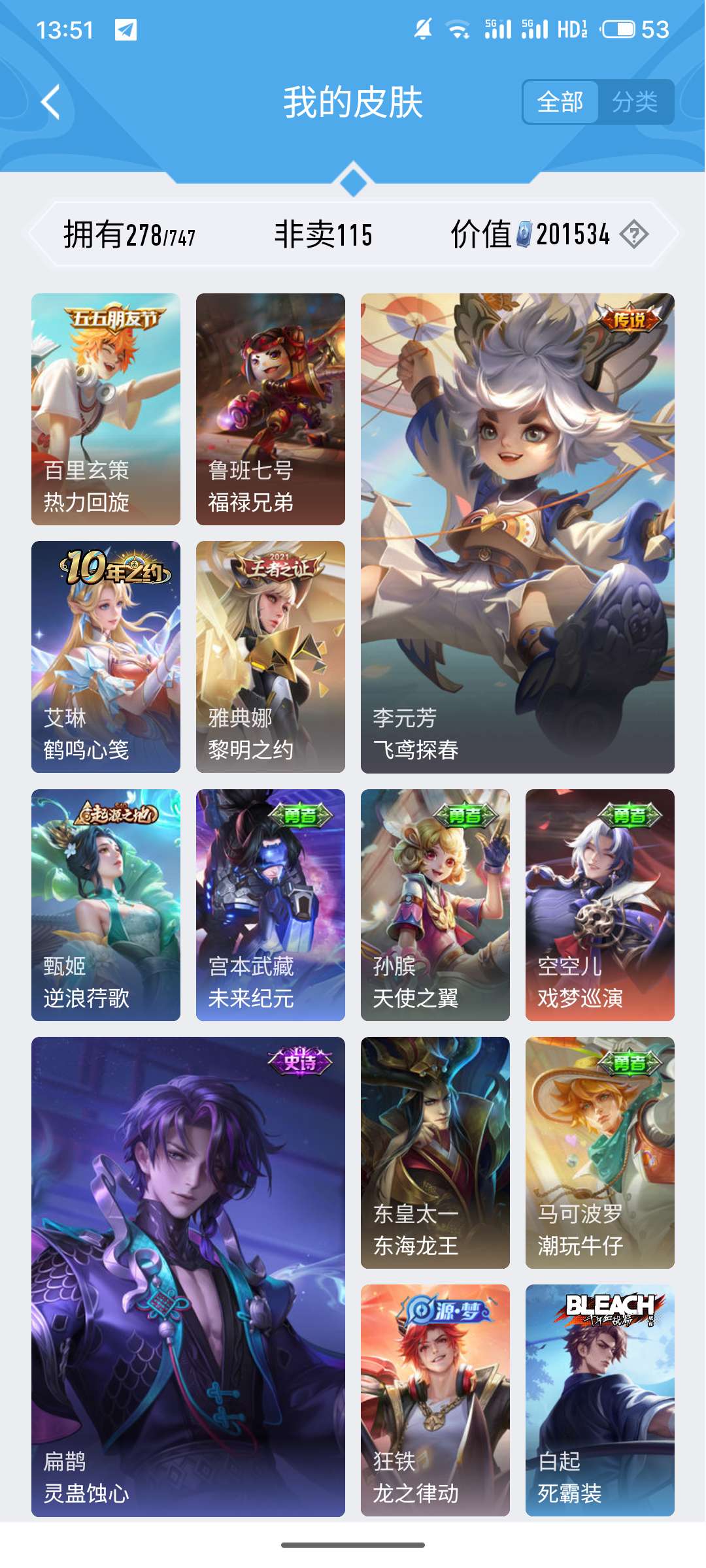Open the 价值 help question icon
The width and height of the screenshot is (706, 1568).
[633, 235]
